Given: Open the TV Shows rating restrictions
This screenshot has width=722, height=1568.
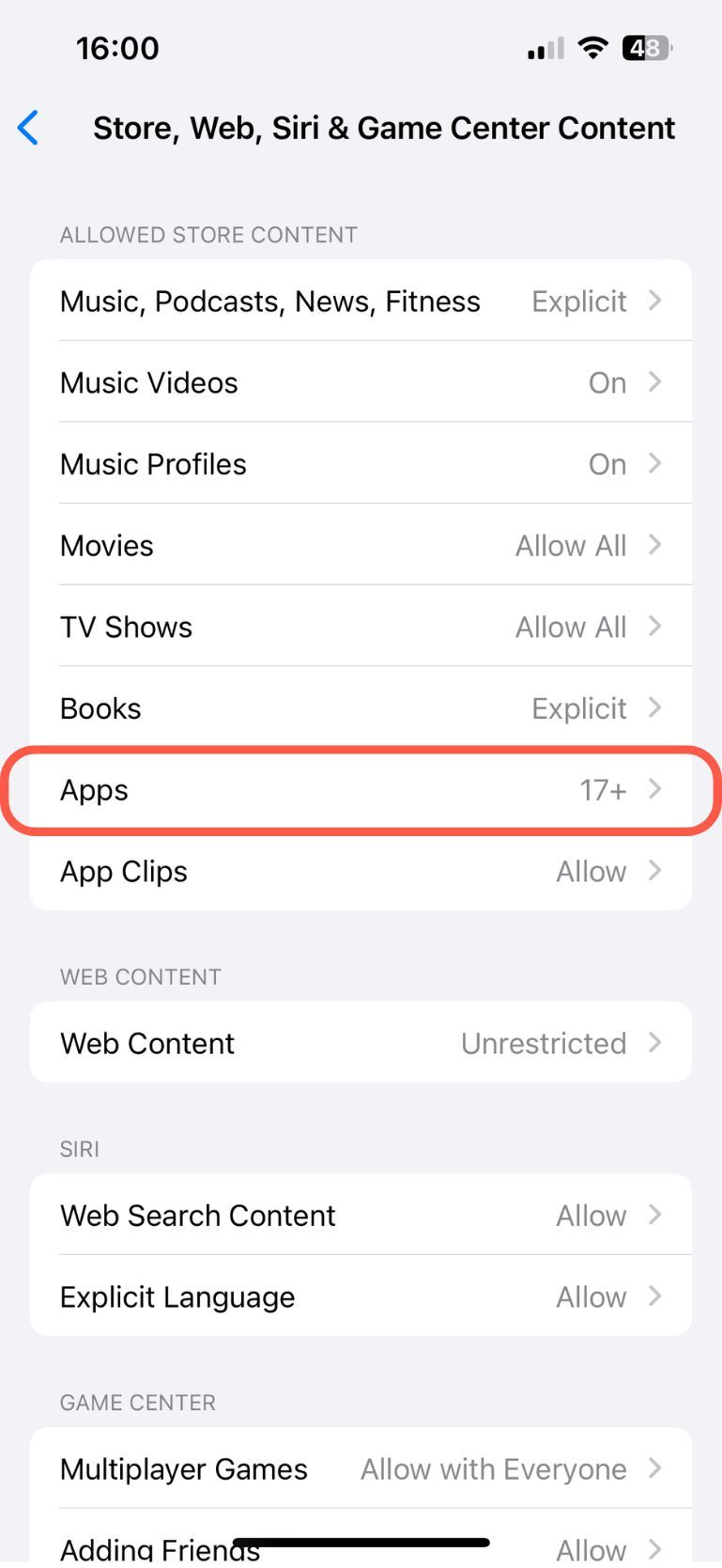Looking at the screenshot, I should coord(361,628).
